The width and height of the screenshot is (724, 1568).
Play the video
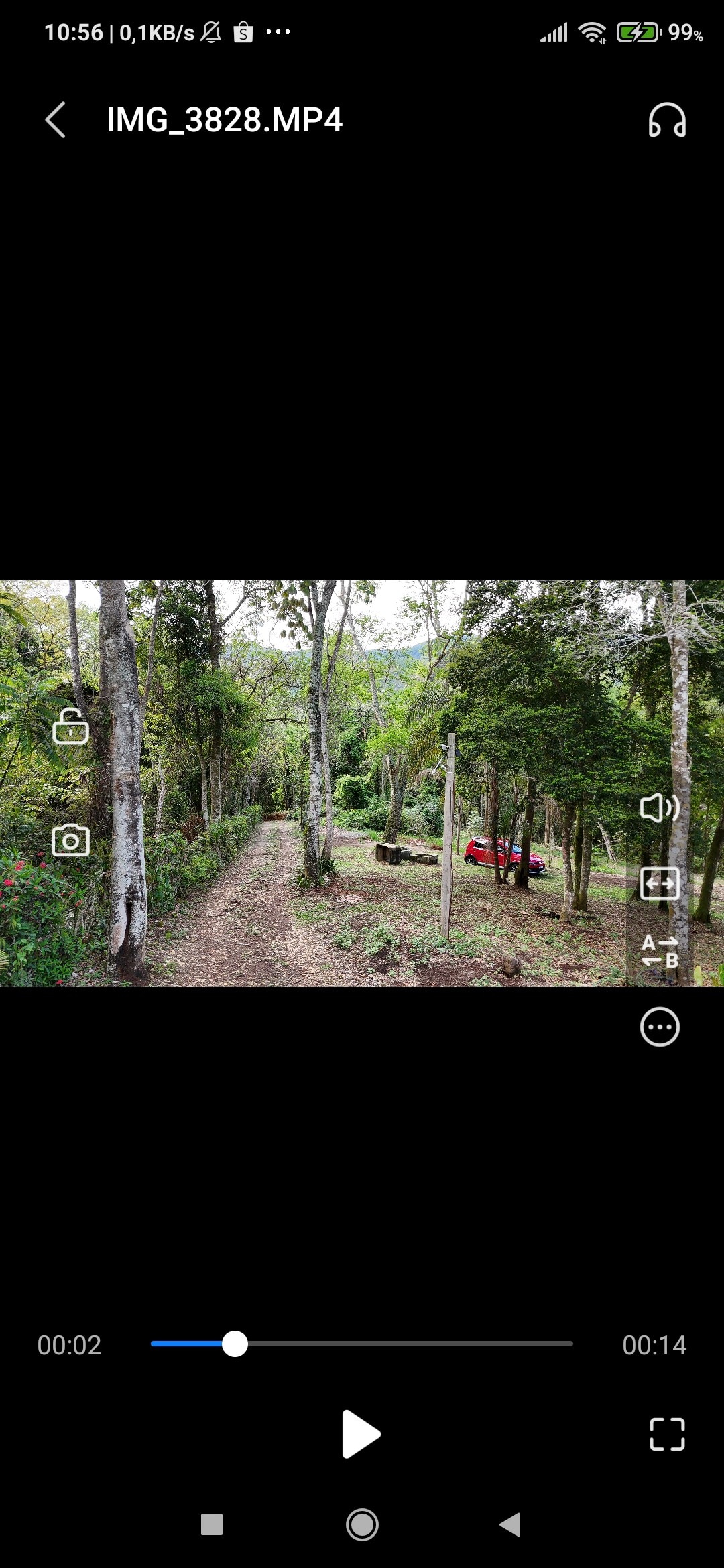pyautogui.click(x=361, y=1434)
